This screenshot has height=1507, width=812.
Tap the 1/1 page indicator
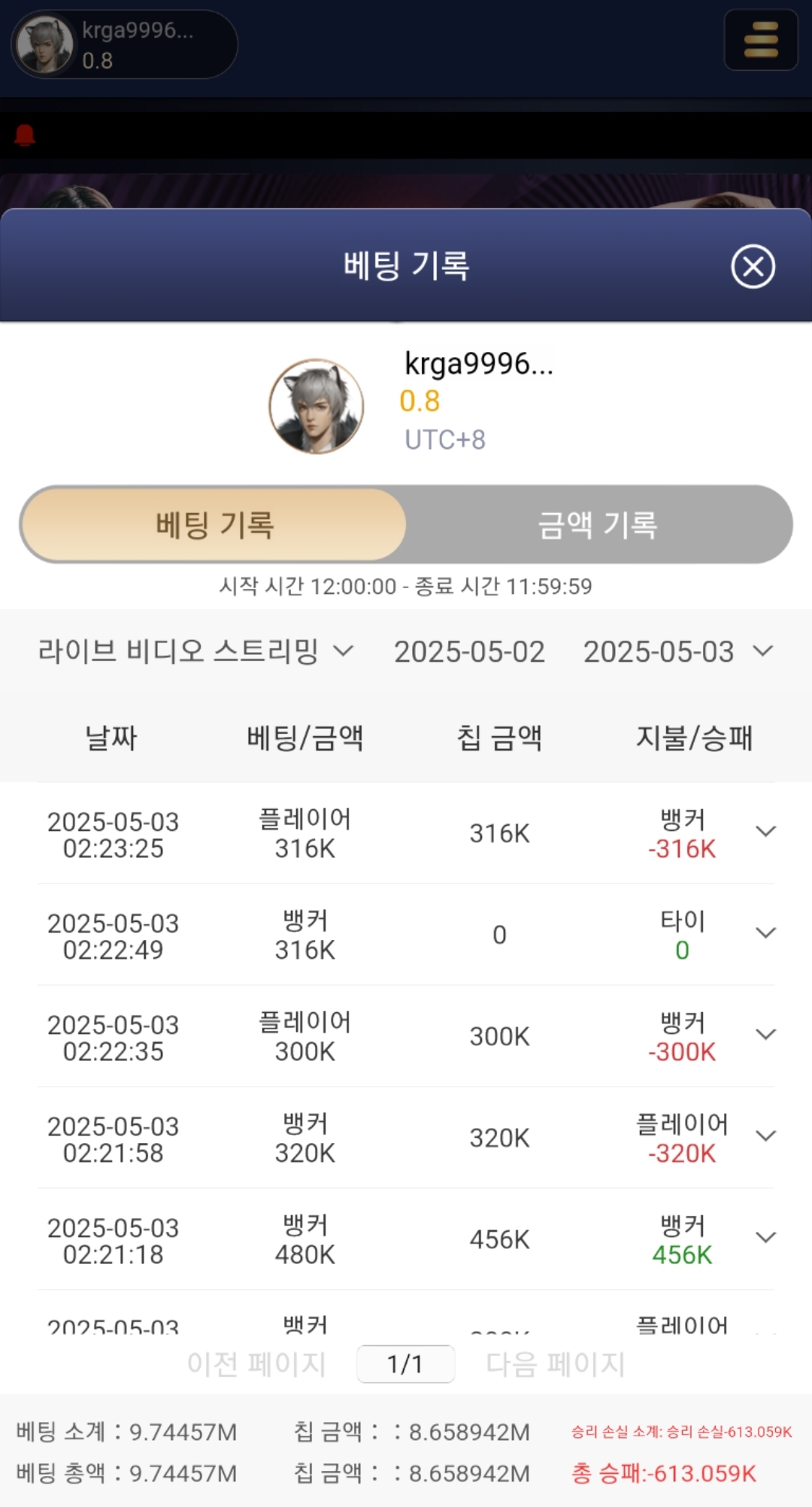tap(405, 1363)
